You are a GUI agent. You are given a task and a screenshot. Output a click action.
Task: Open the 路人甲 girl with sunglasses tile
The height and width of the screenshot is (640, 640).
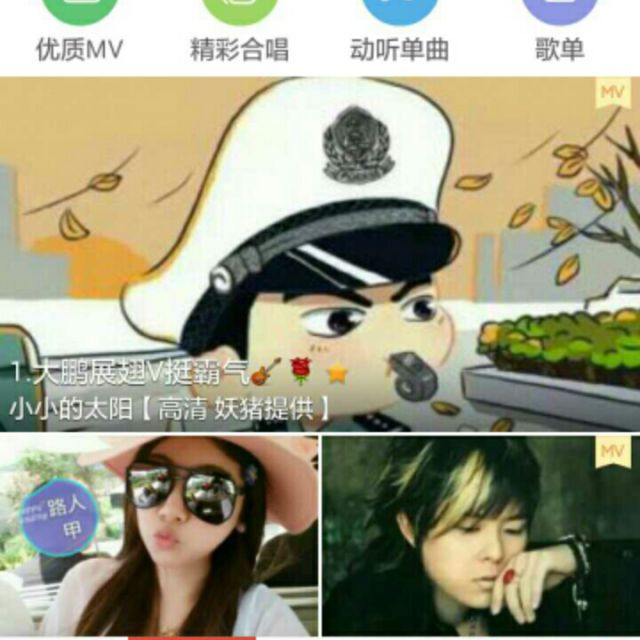pyautogui.click(x=159, y=536)
